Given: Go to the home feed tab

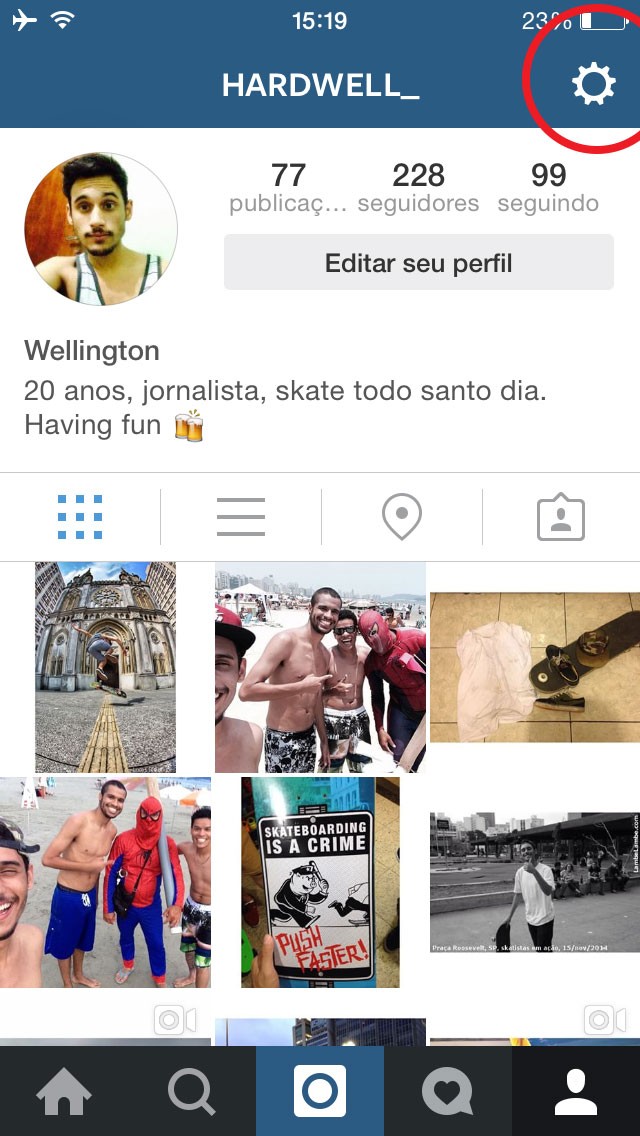Looking at the screenshot, I should click(x=64, y=1091).
